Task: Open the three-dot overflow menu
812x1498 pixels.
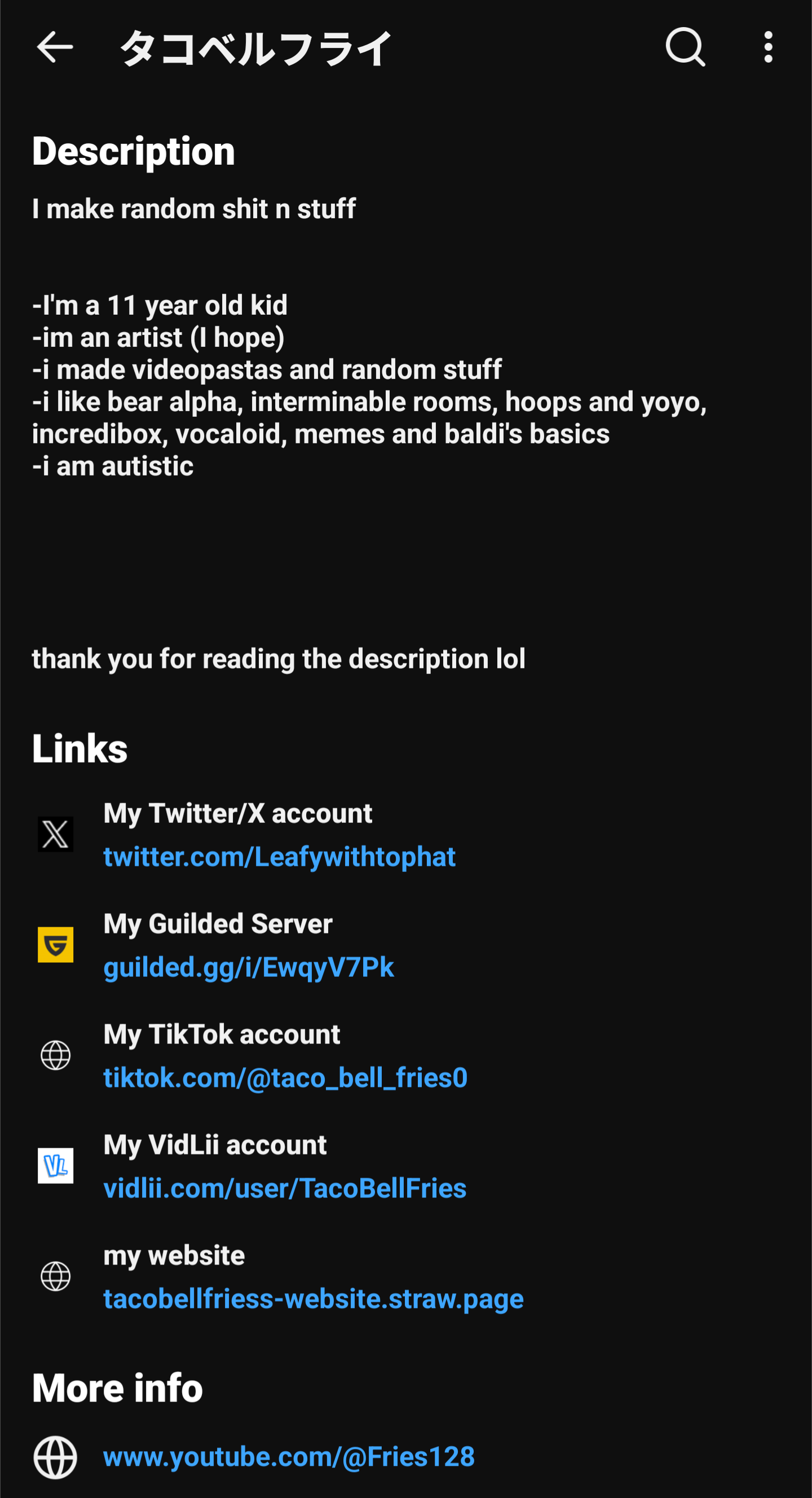Action: click(x=768, y=47)
